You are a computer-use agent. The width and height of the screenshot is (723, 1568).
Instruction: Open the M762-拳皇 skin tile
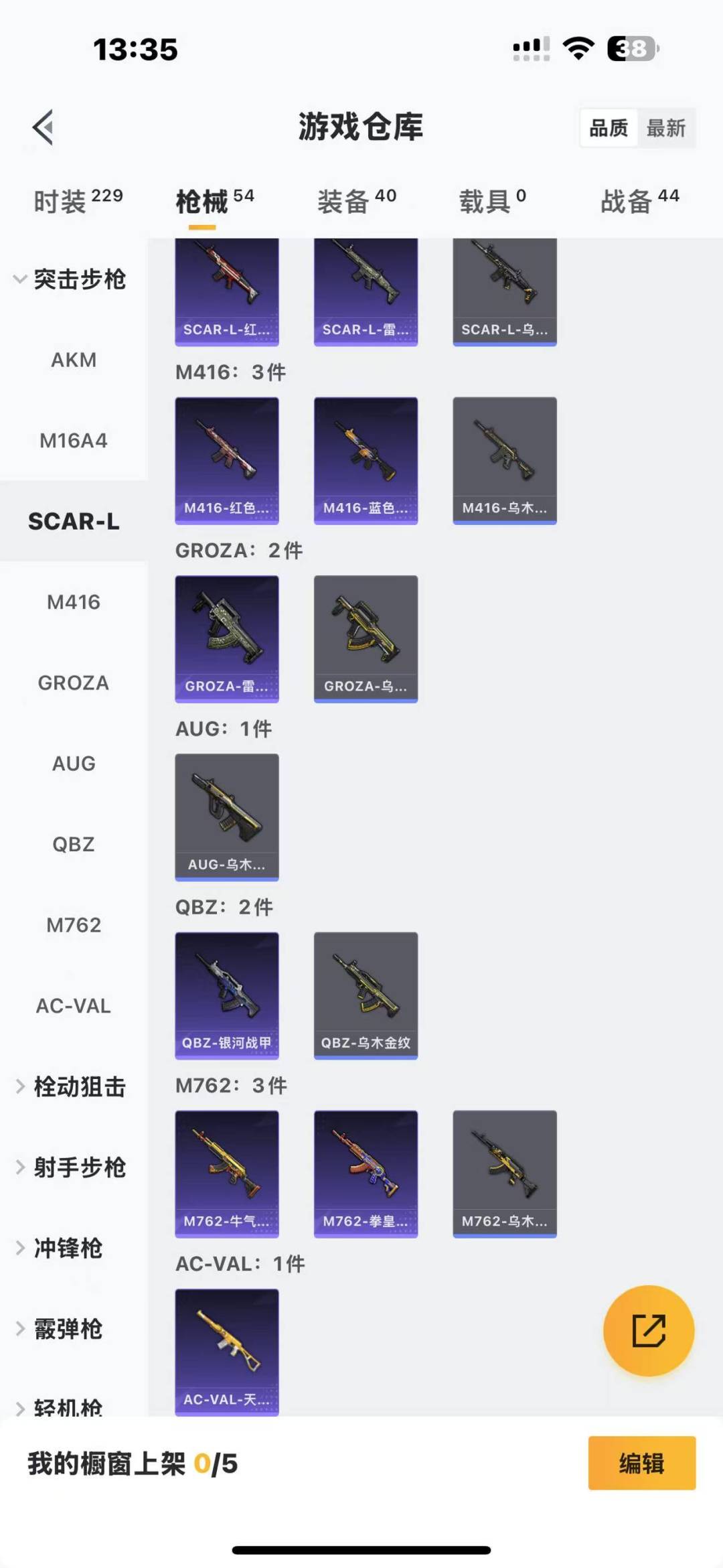point(366,1173)
